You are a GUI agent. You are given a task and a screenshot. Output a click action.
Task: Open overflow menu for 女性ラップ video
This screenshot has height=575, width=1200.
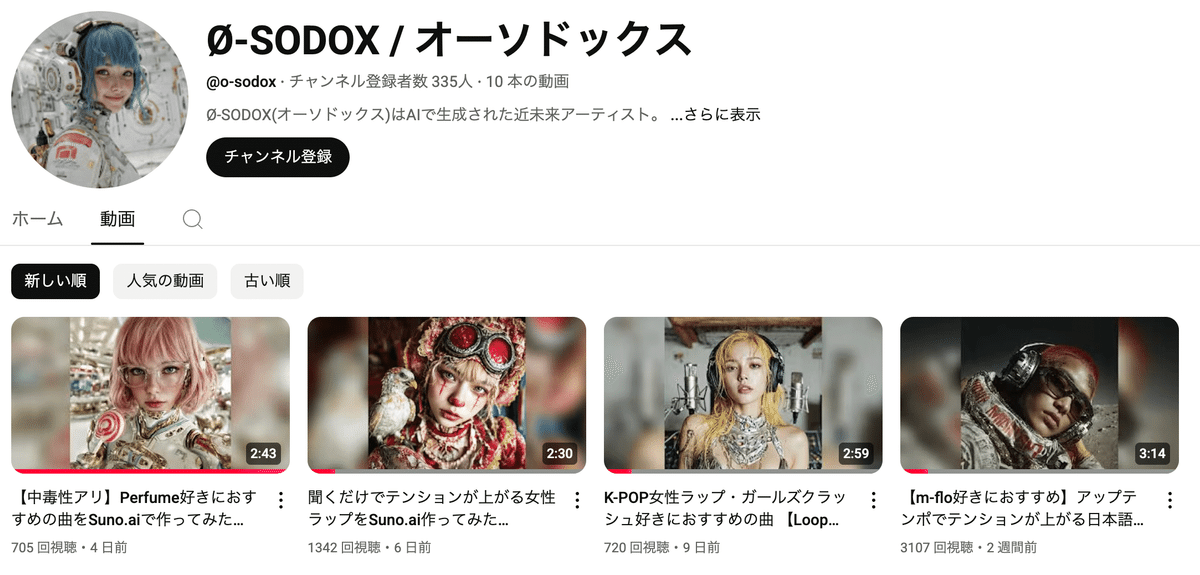(x=577, y=499)
